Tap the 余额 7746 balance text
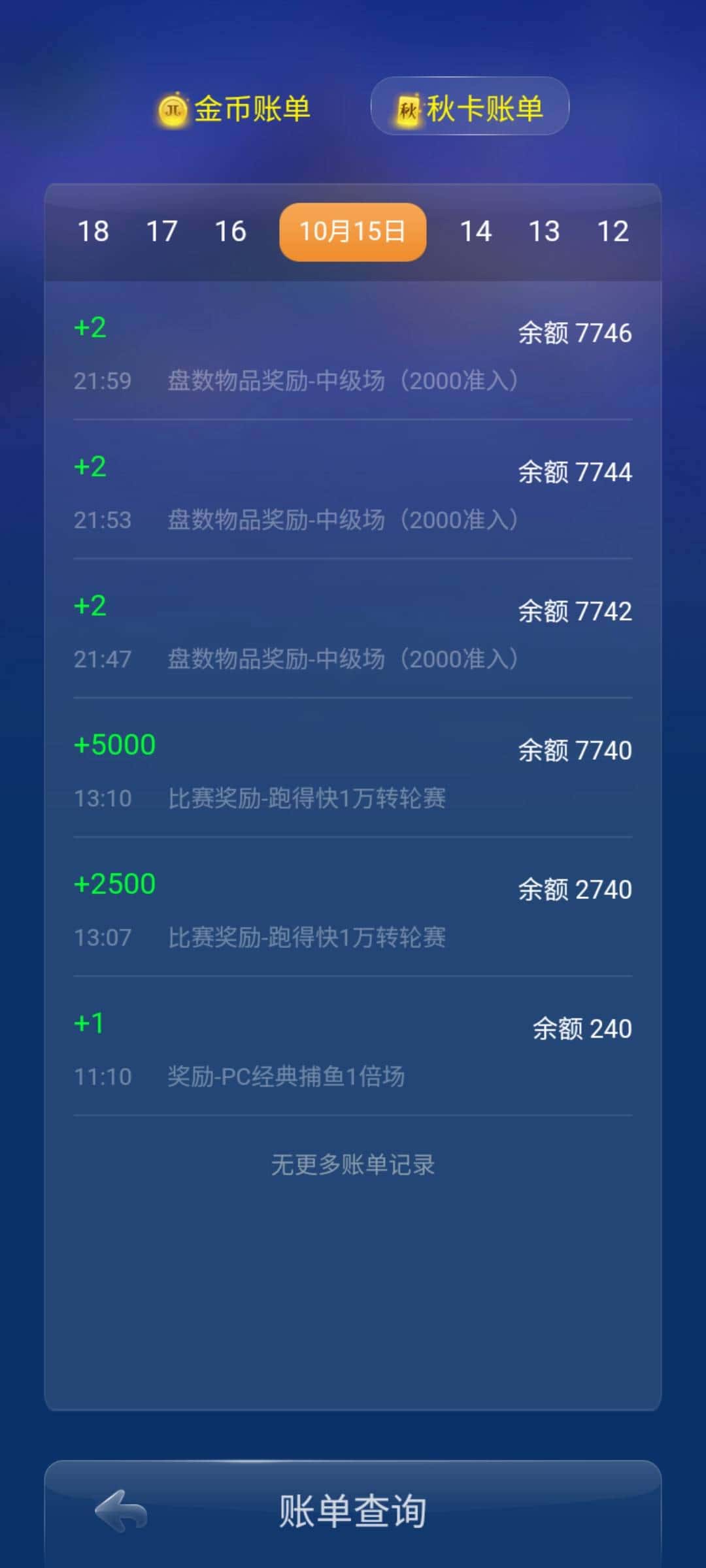 [575, 333]
